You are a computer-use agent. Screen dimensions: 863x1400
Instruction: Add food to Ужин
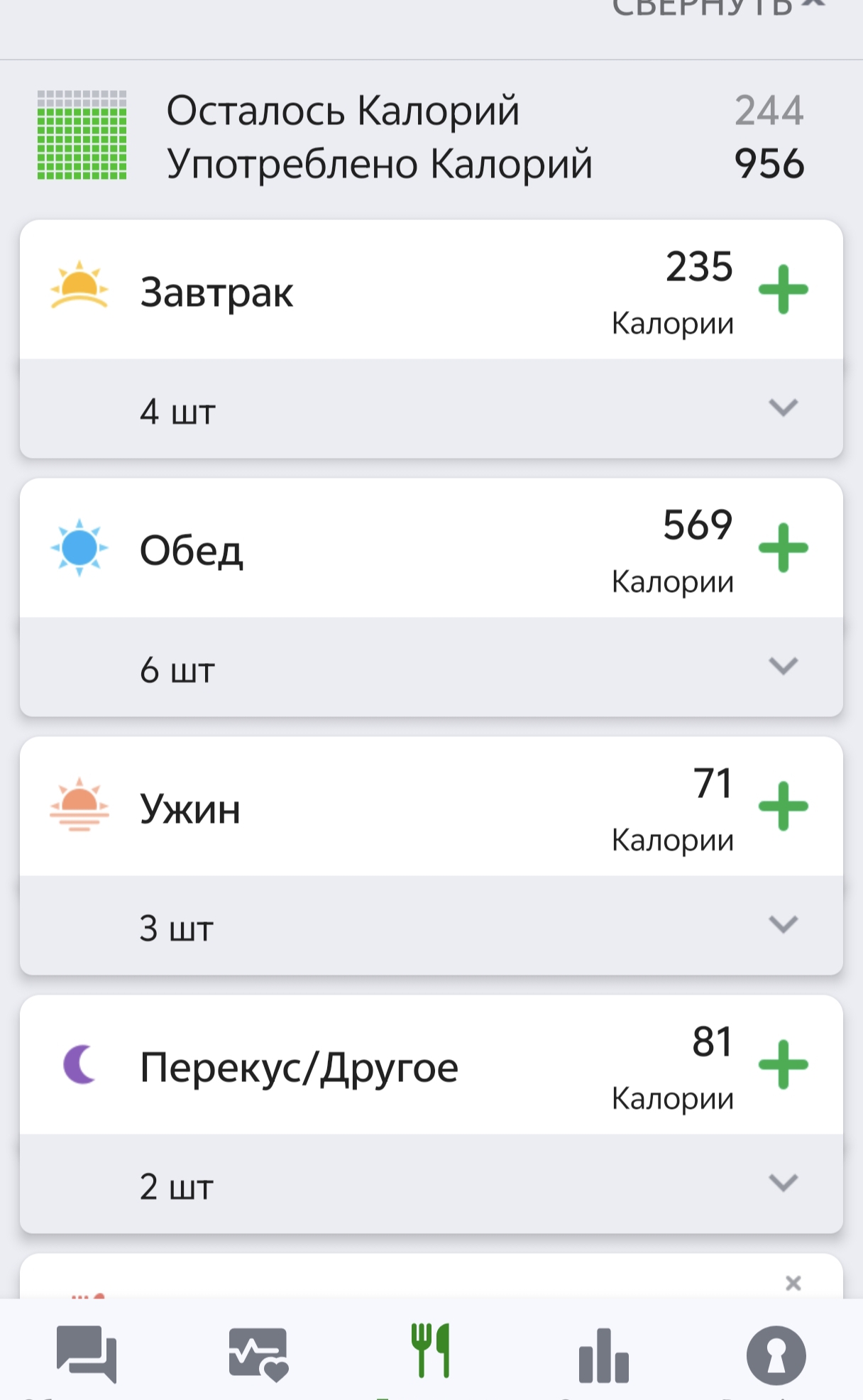(783, 806)
